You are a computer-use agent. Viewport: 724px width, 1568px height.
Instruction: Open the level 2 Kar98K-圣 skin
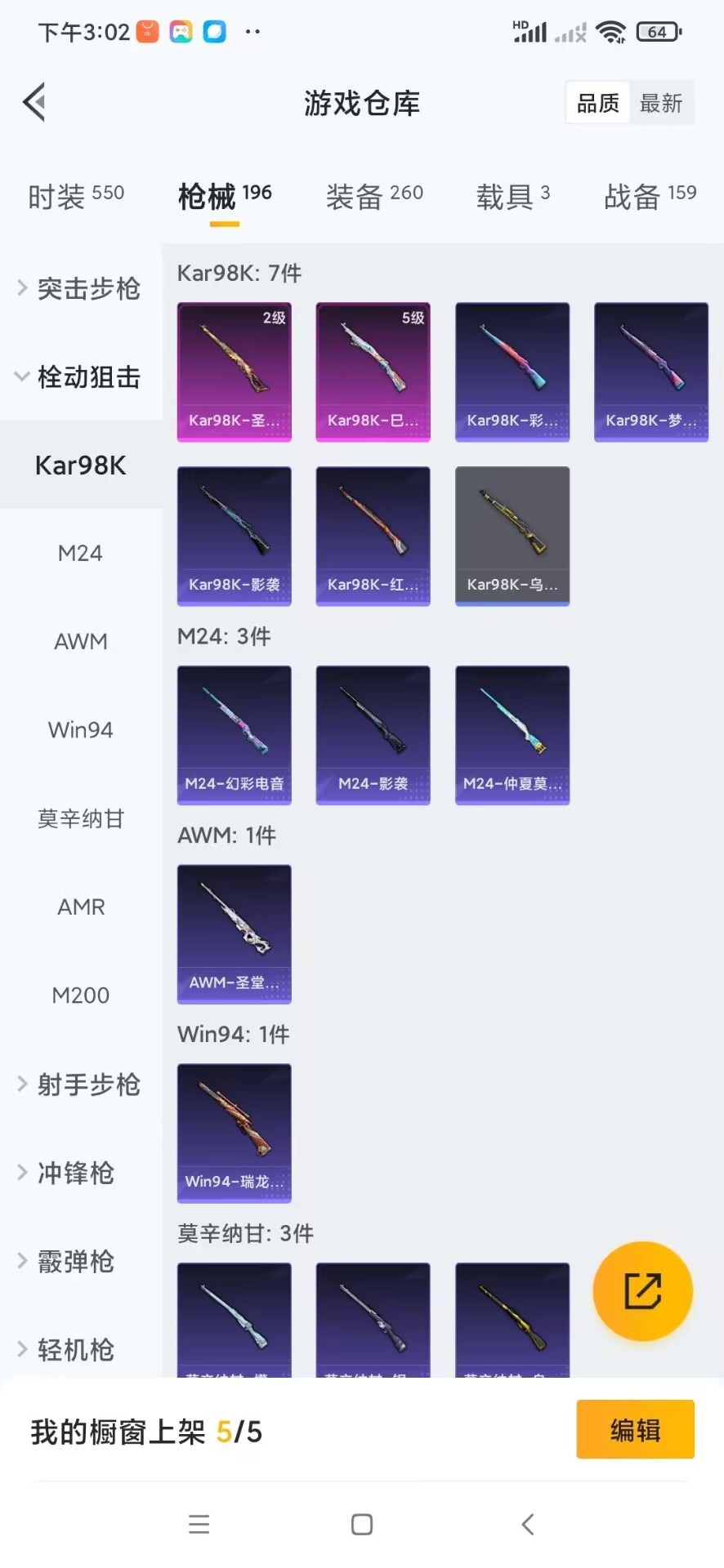coord(235,372)
